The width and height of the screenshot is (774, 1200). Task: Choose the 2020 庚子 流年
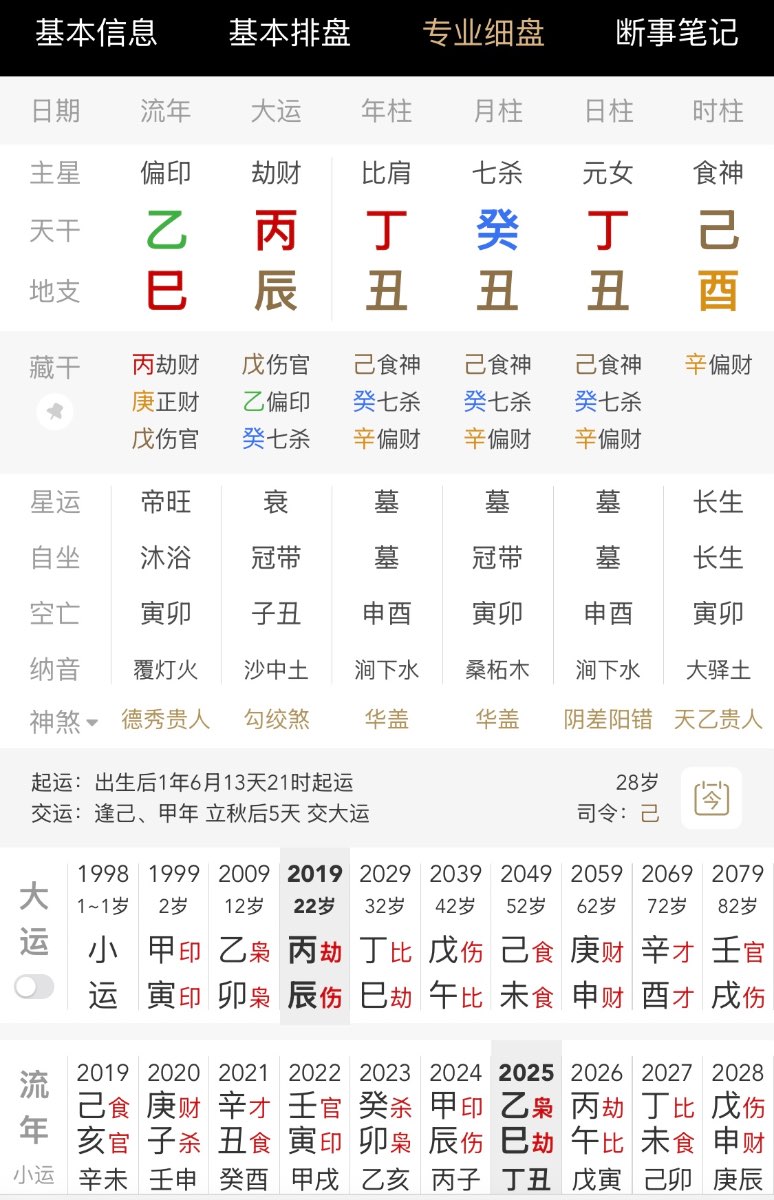[174, 1127]
